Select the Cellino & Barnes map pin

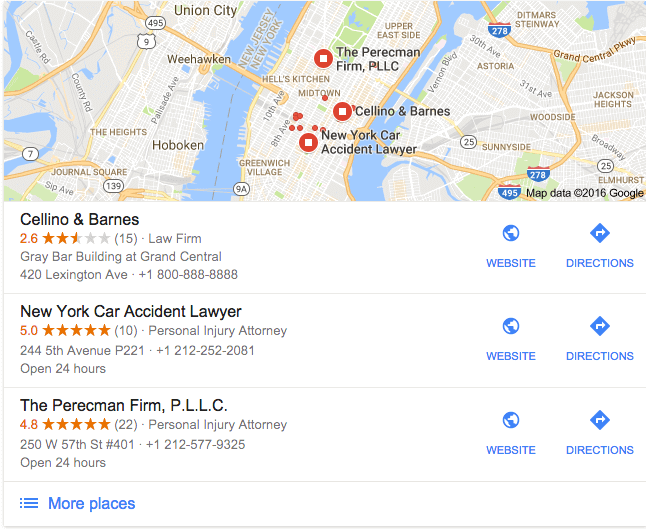tap(342, 111)
